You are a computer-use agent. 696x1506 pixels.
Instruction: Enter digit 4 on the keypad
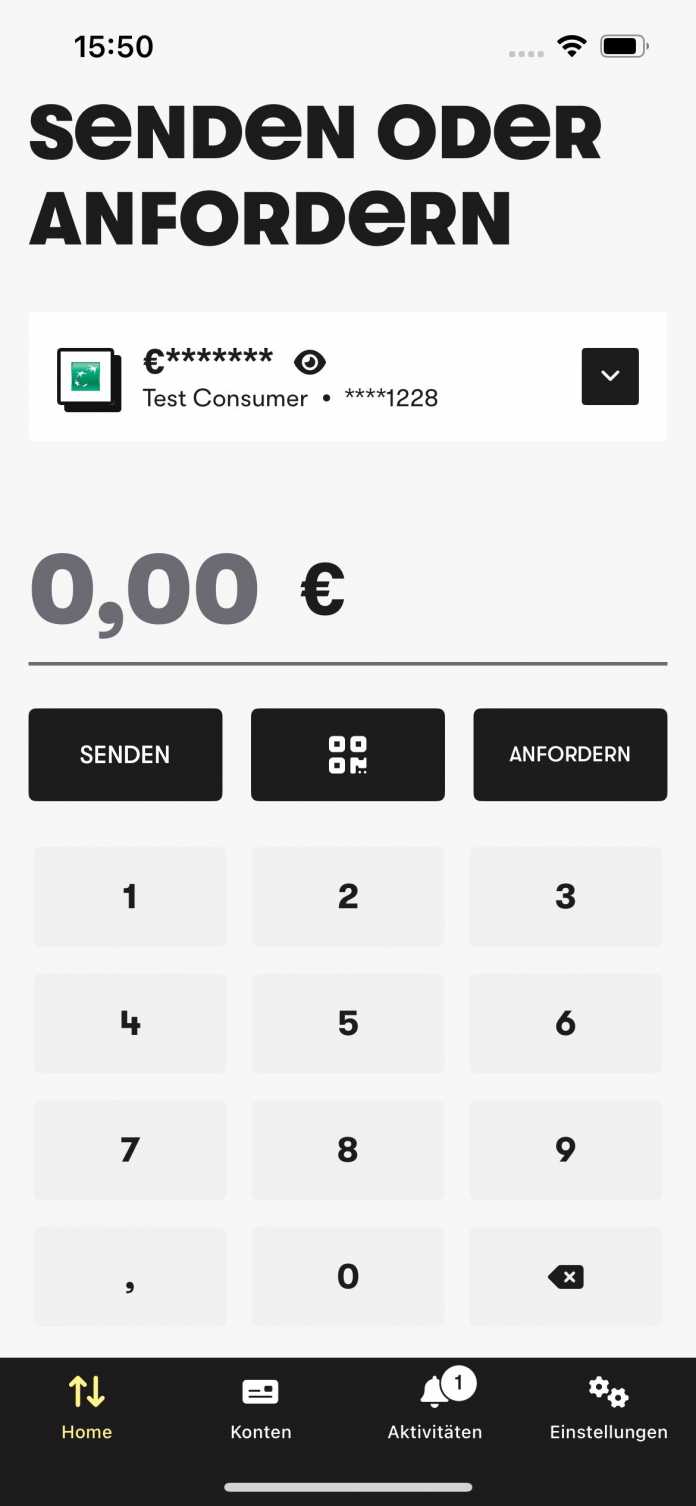click(x=130, y=1023)
